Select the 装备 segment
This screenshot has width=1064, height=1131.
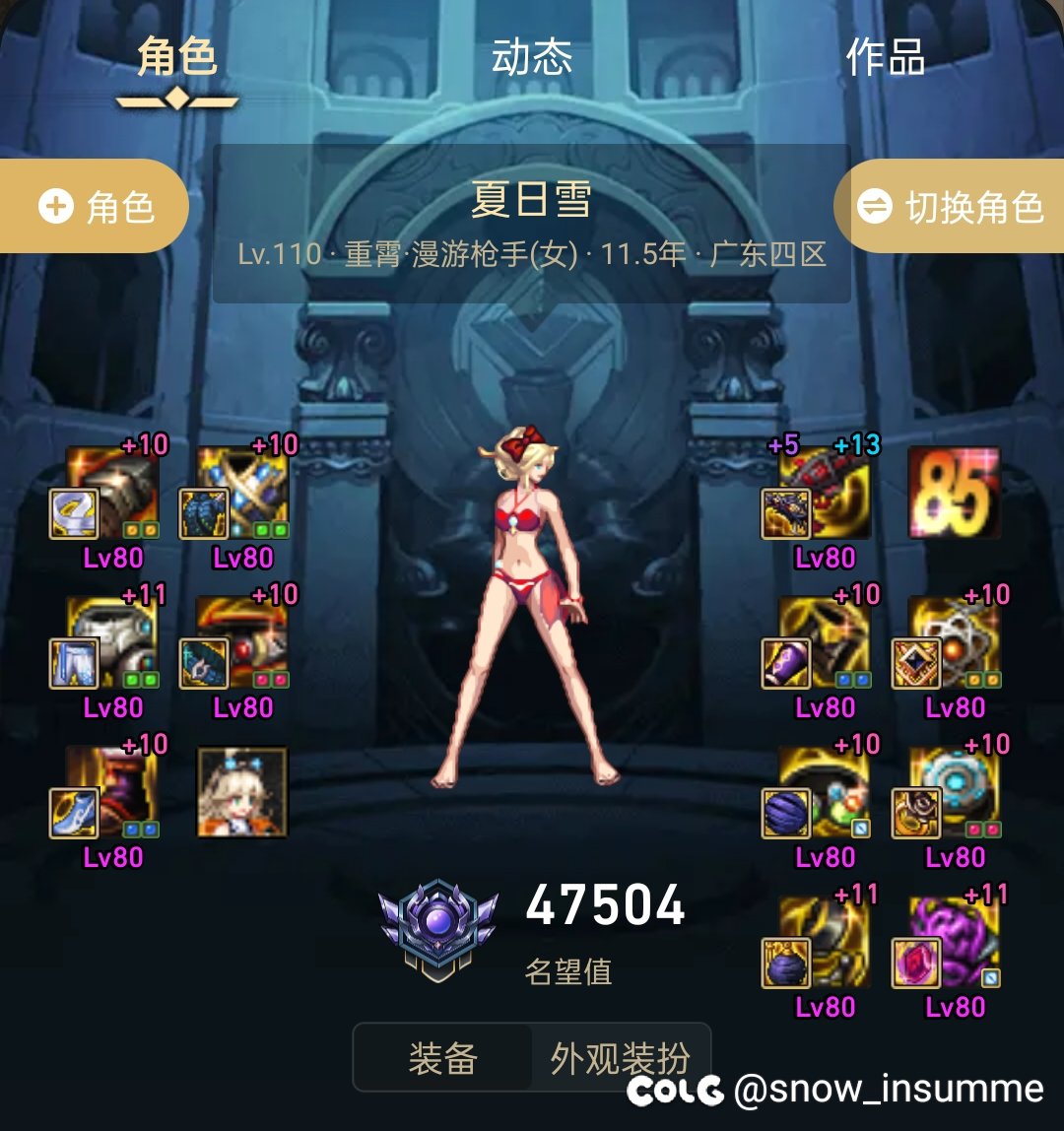coord(443,1058)
